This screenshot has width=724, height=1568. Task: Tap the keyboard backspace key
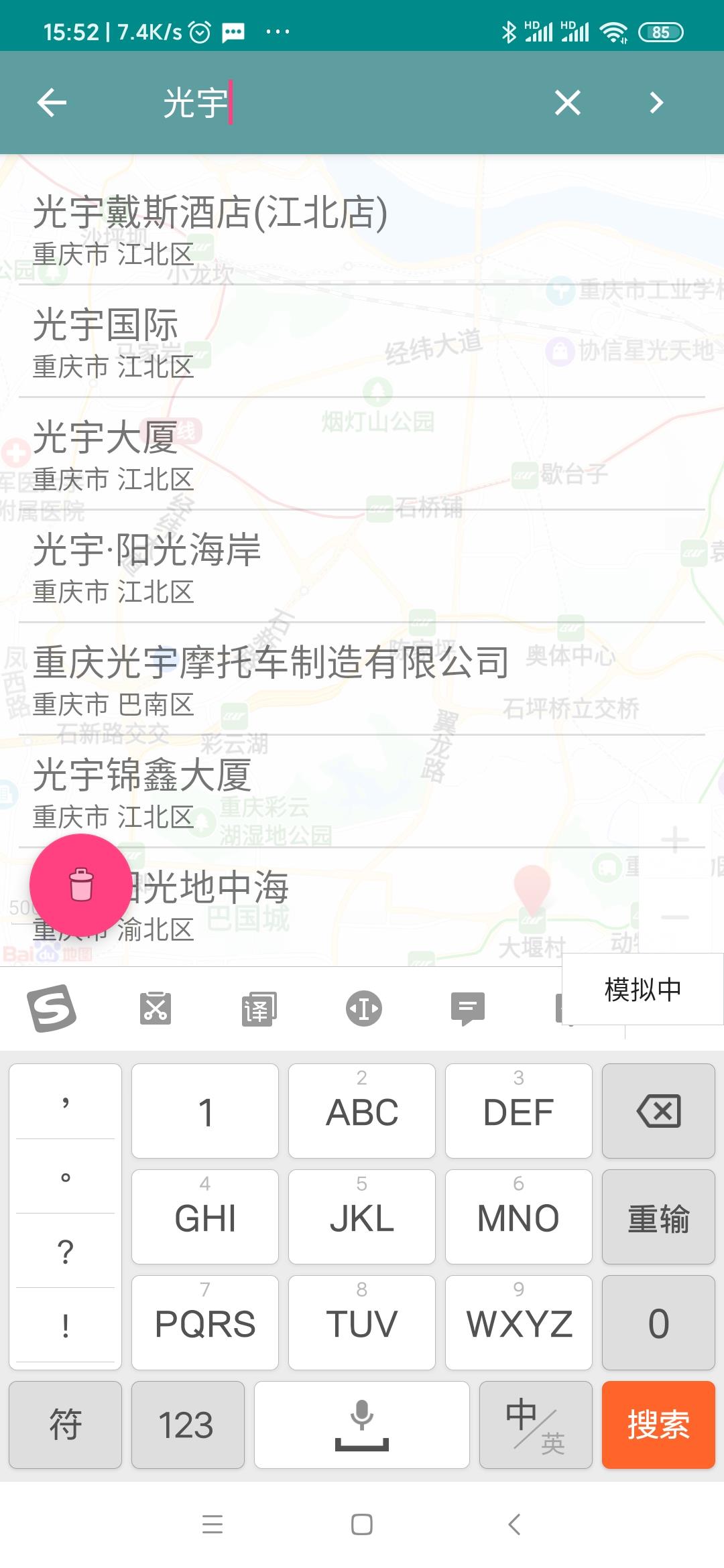pos(658,1111)
